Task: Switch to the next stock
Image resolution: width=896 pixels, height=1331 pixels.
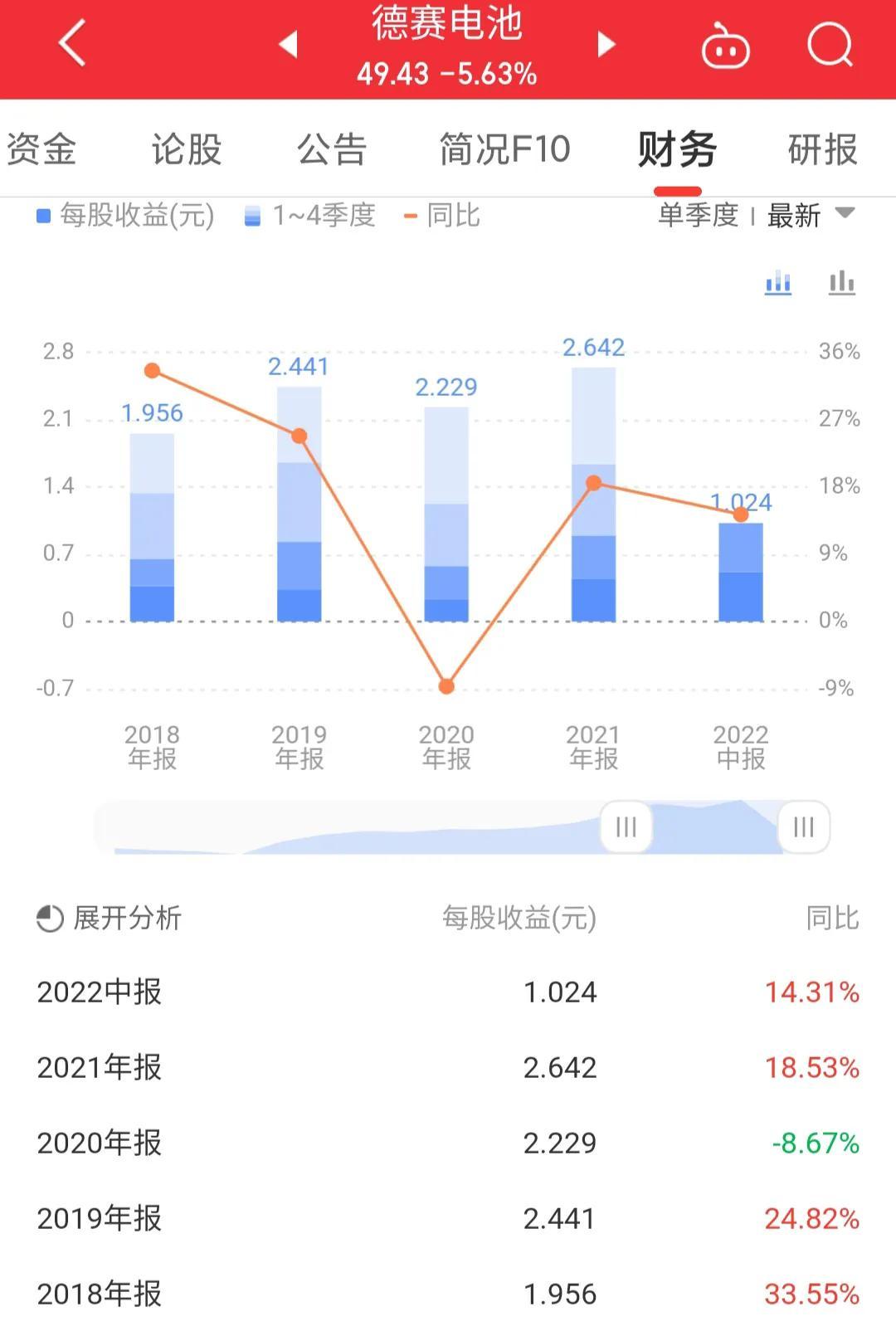Action: tap(606, 44)
